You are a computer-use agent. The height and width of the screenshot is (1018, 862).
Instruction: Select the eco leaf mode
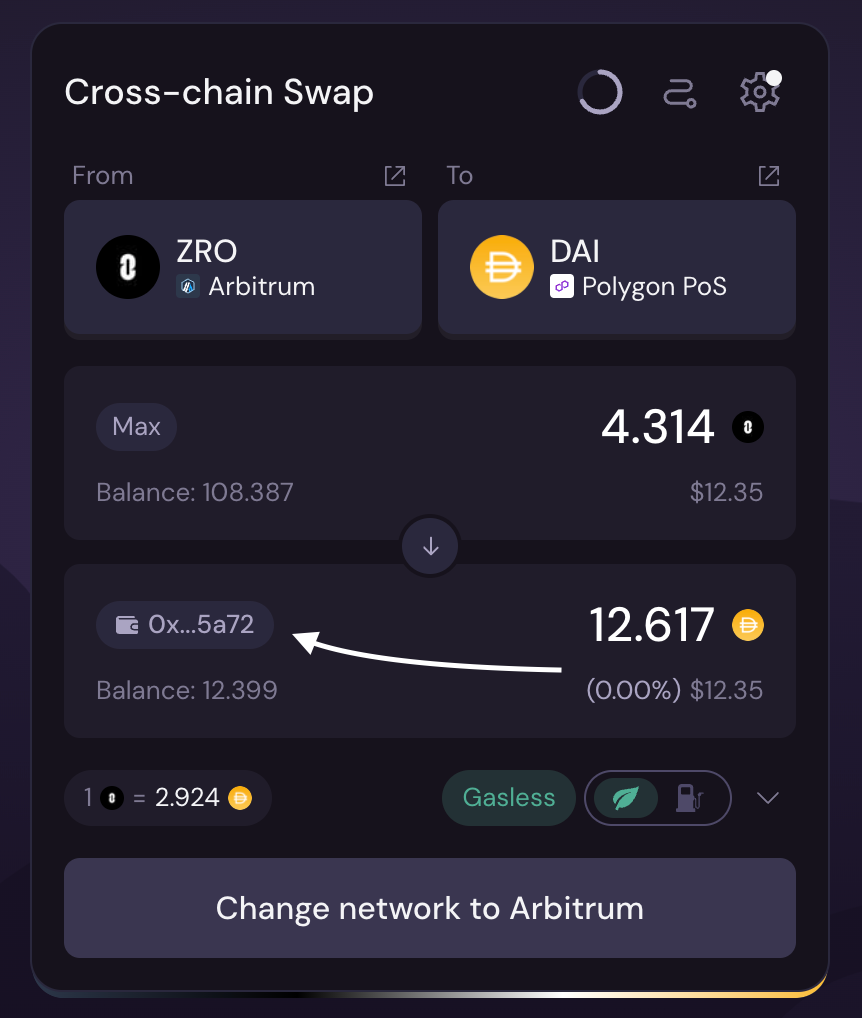click(626, 798)
